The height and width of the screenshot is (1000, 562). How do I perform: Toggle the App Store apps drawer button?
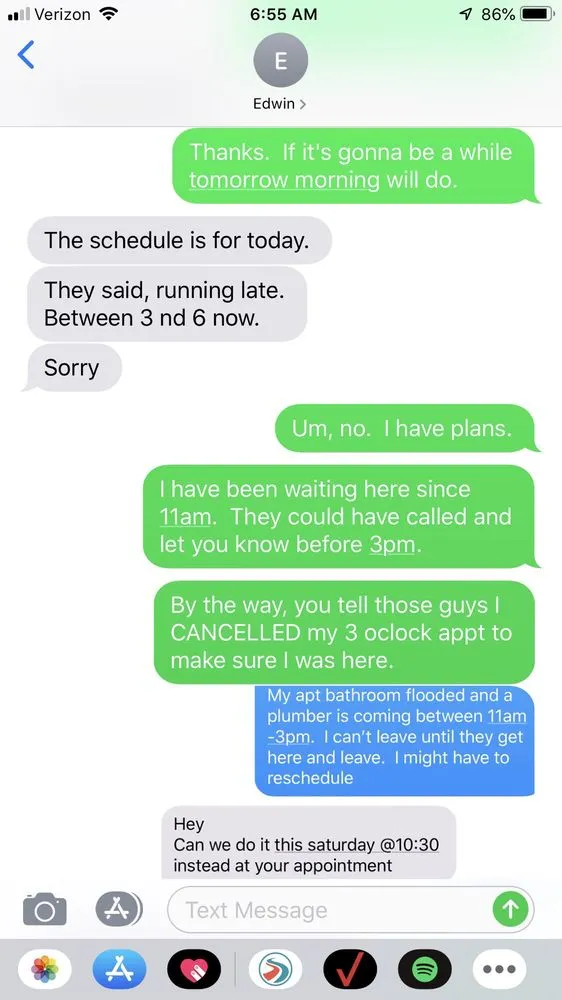[x=119, y=908]
